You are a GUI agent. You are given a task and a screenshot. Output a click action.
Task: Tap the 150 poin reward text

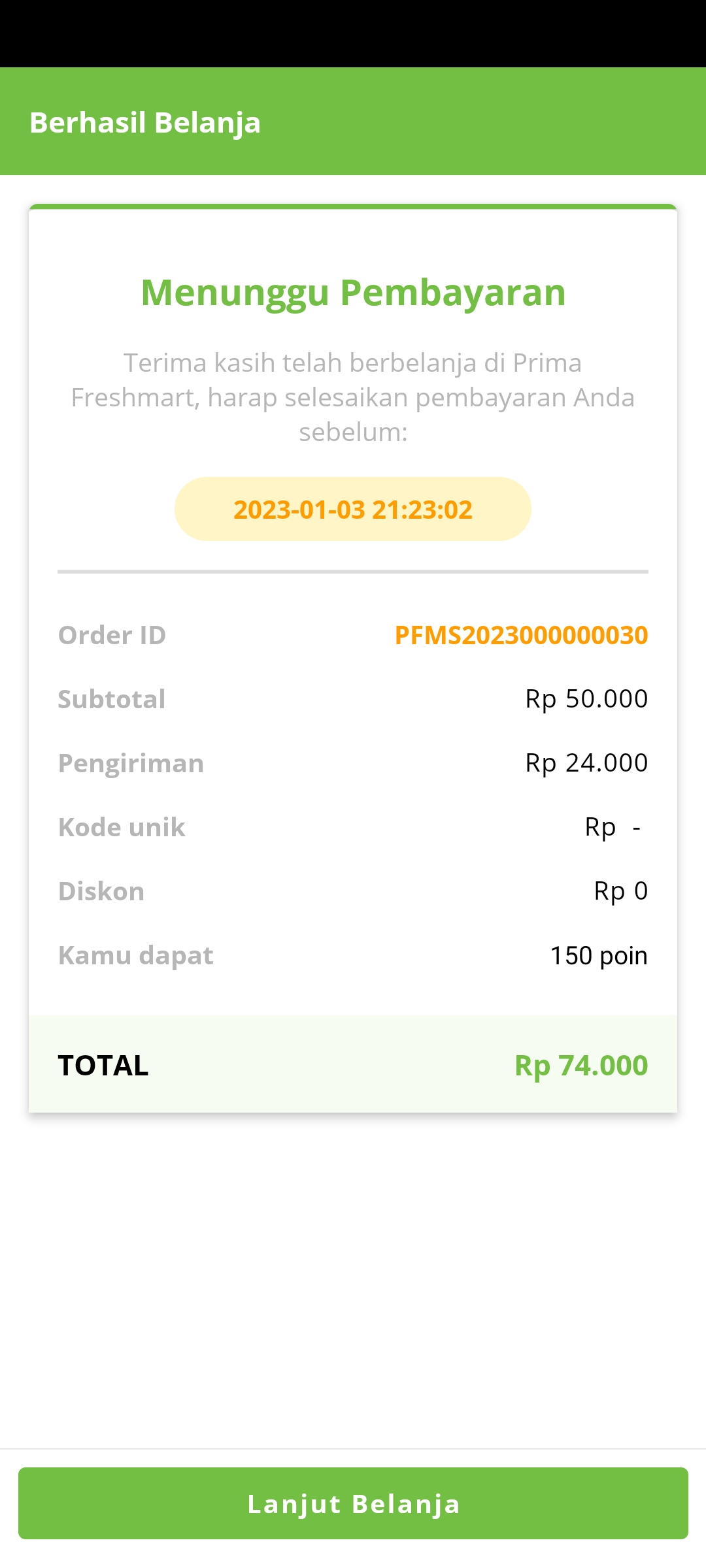point(598,955)
